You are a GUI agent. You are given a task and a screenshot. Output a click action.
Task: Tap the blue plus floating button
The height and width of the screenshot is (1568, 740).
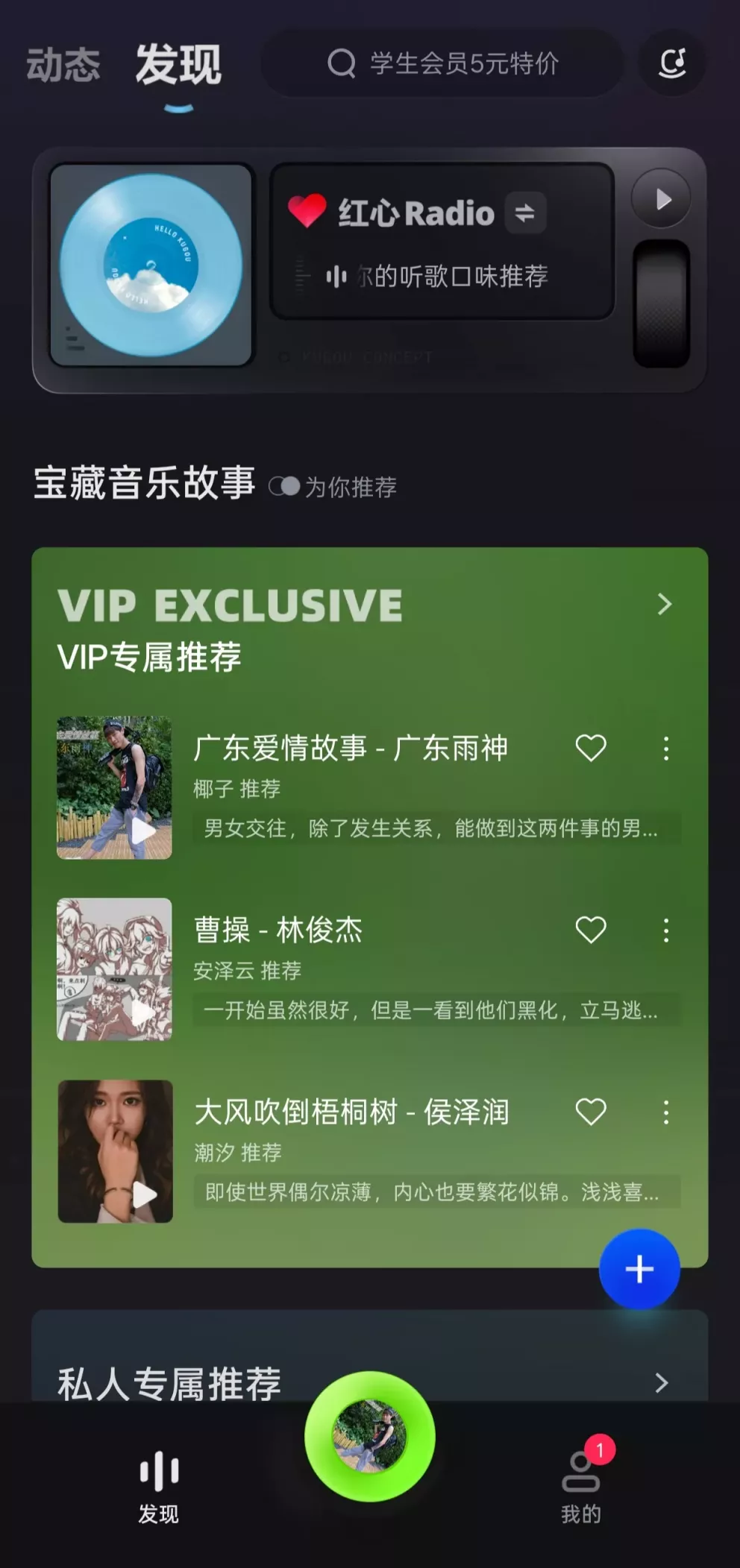tap(639, 1269)
